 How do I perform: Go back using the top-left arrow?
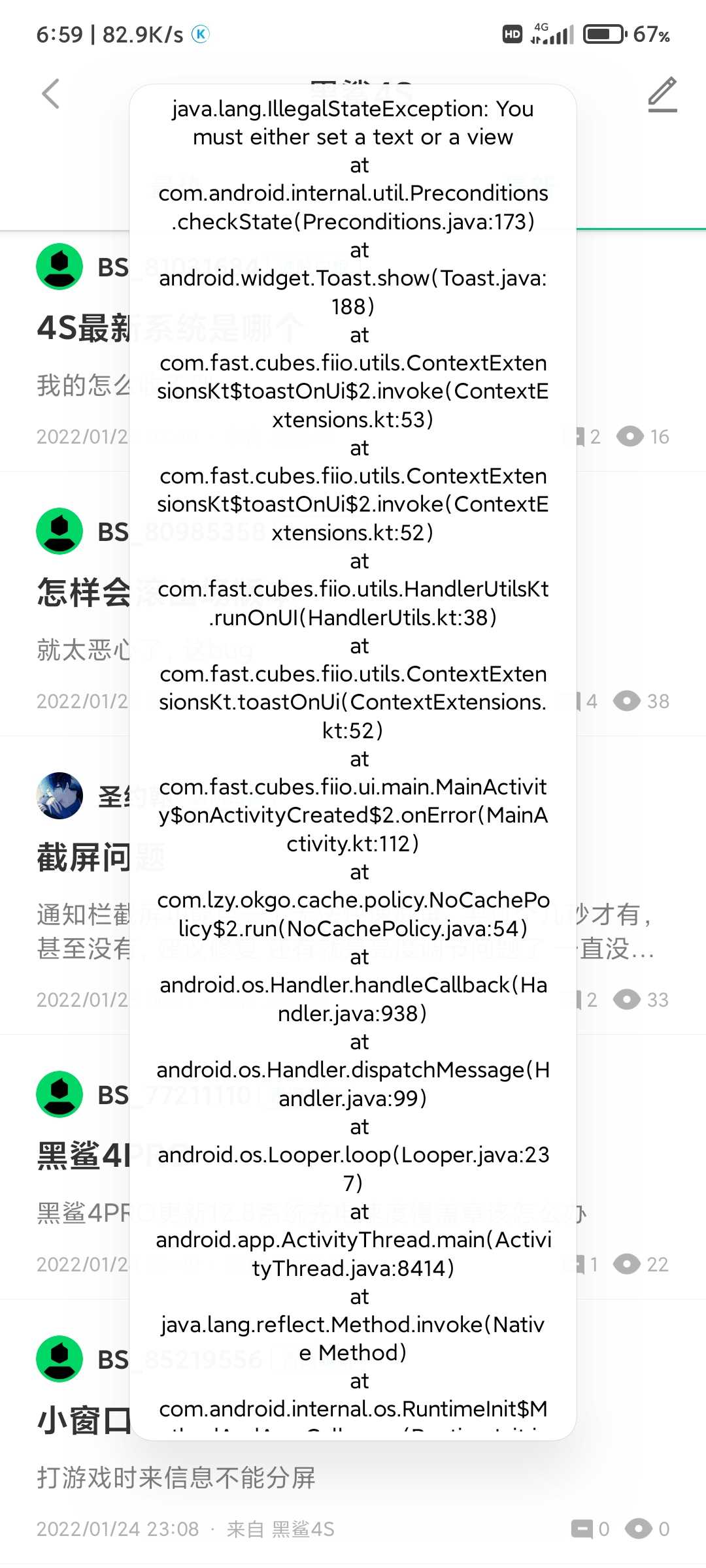tap(50, 94)
